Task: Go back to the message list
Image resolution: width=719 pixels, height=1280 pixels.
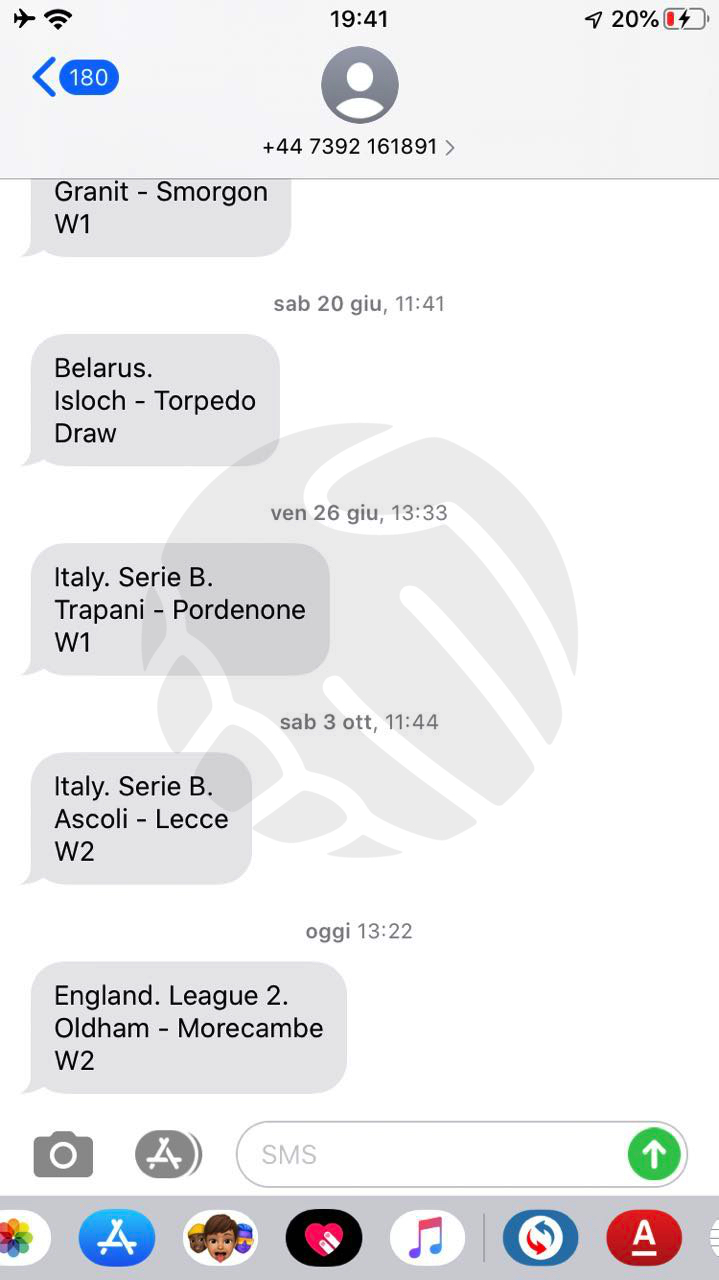Action: point(75,77)
